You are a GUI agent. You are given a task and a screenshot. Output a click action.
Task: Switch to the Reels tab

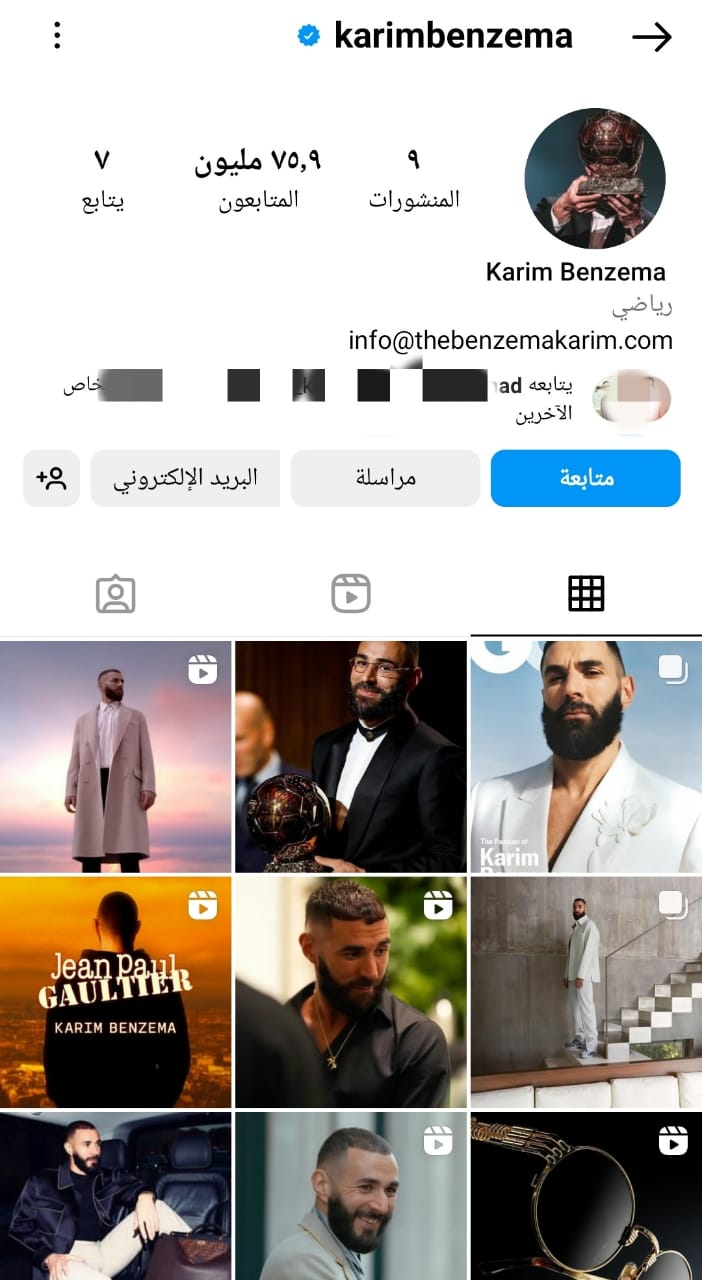tap(351, 594)
